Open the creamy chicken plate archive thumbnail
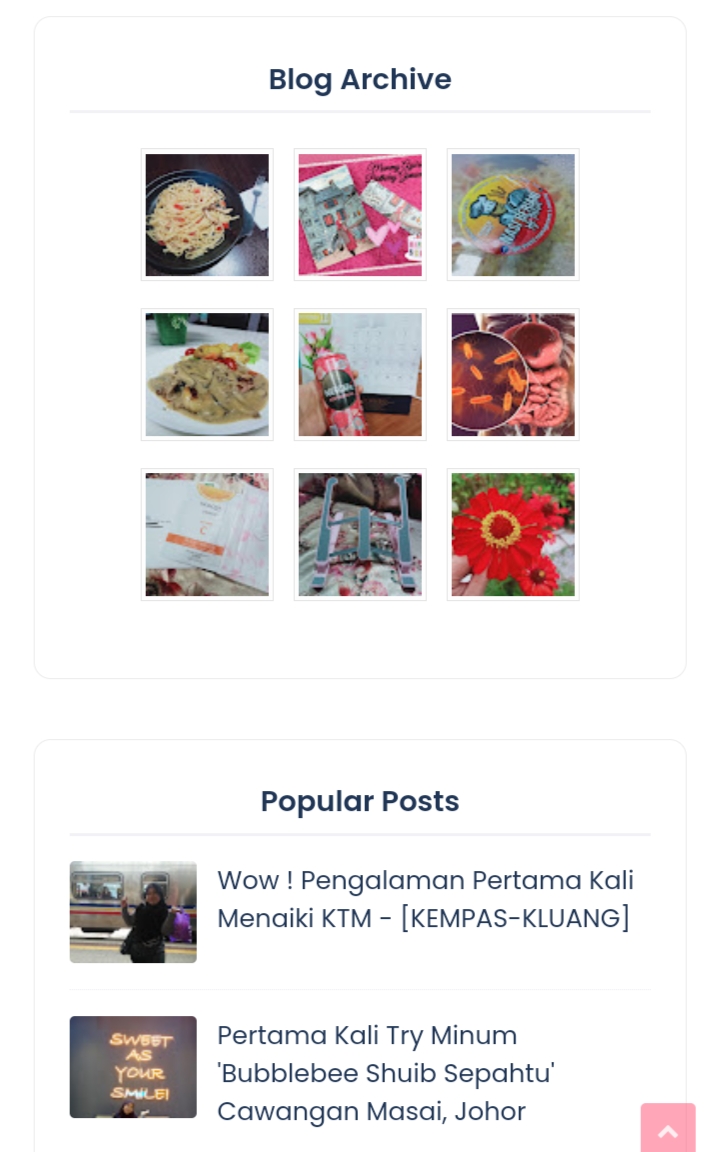Viewport: 719px width, 1152px height. 207,375
